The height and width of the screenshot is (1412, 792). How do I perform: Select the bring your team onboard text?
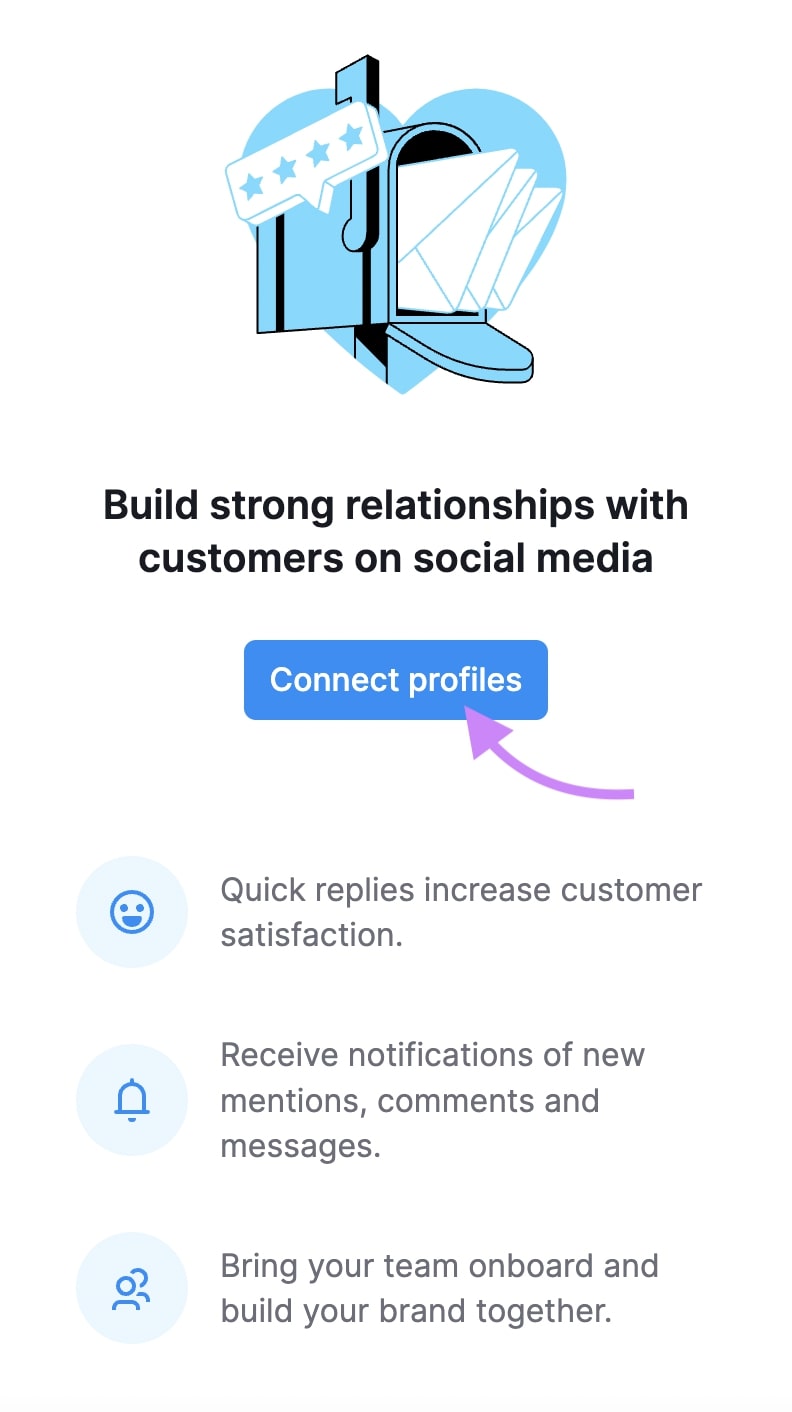tap(440, 1288)
